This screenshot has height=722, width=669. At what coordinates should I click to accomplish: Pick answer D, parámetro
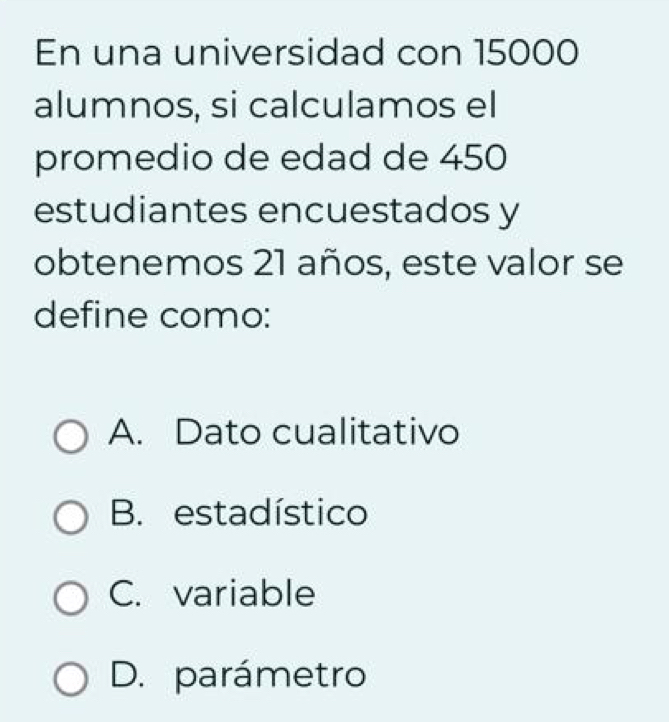tap(70, 679)
